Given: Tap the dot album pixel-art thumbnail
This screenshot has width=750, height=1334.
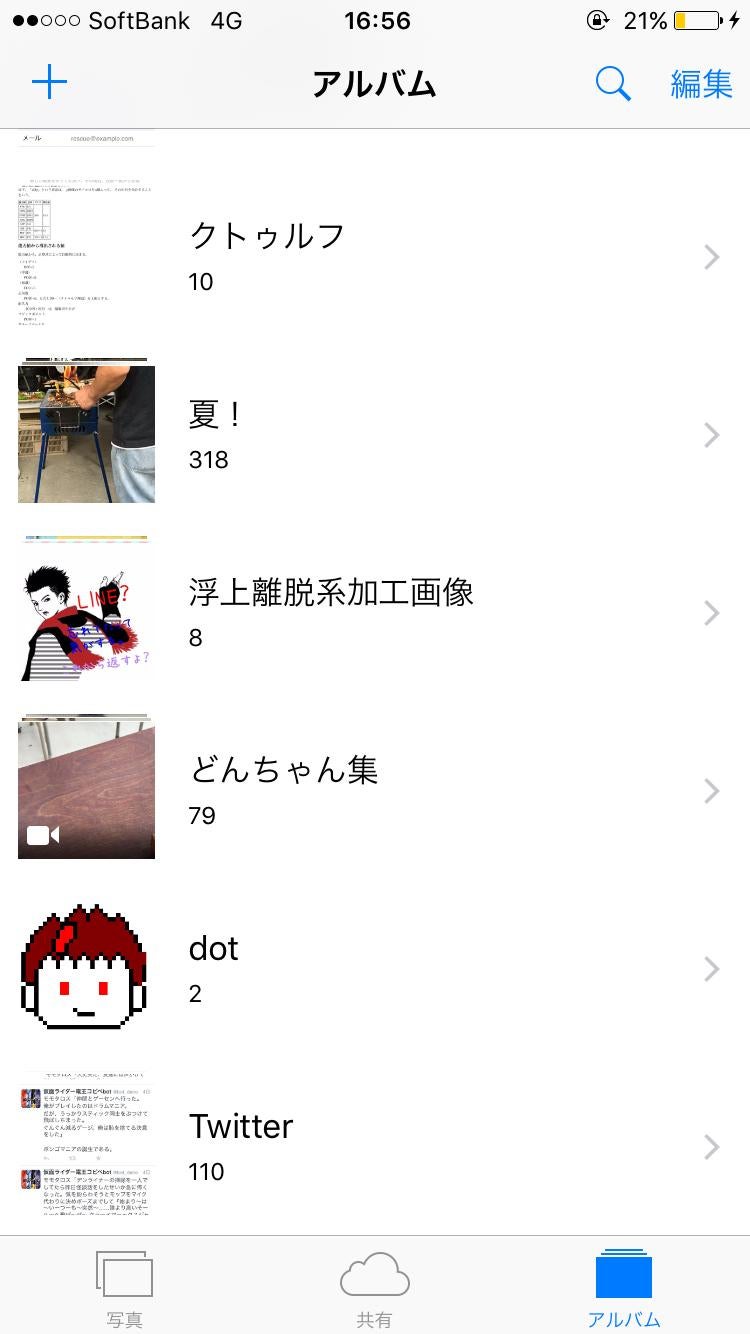Looking at the screenshot, I should [x=86, y=968].
